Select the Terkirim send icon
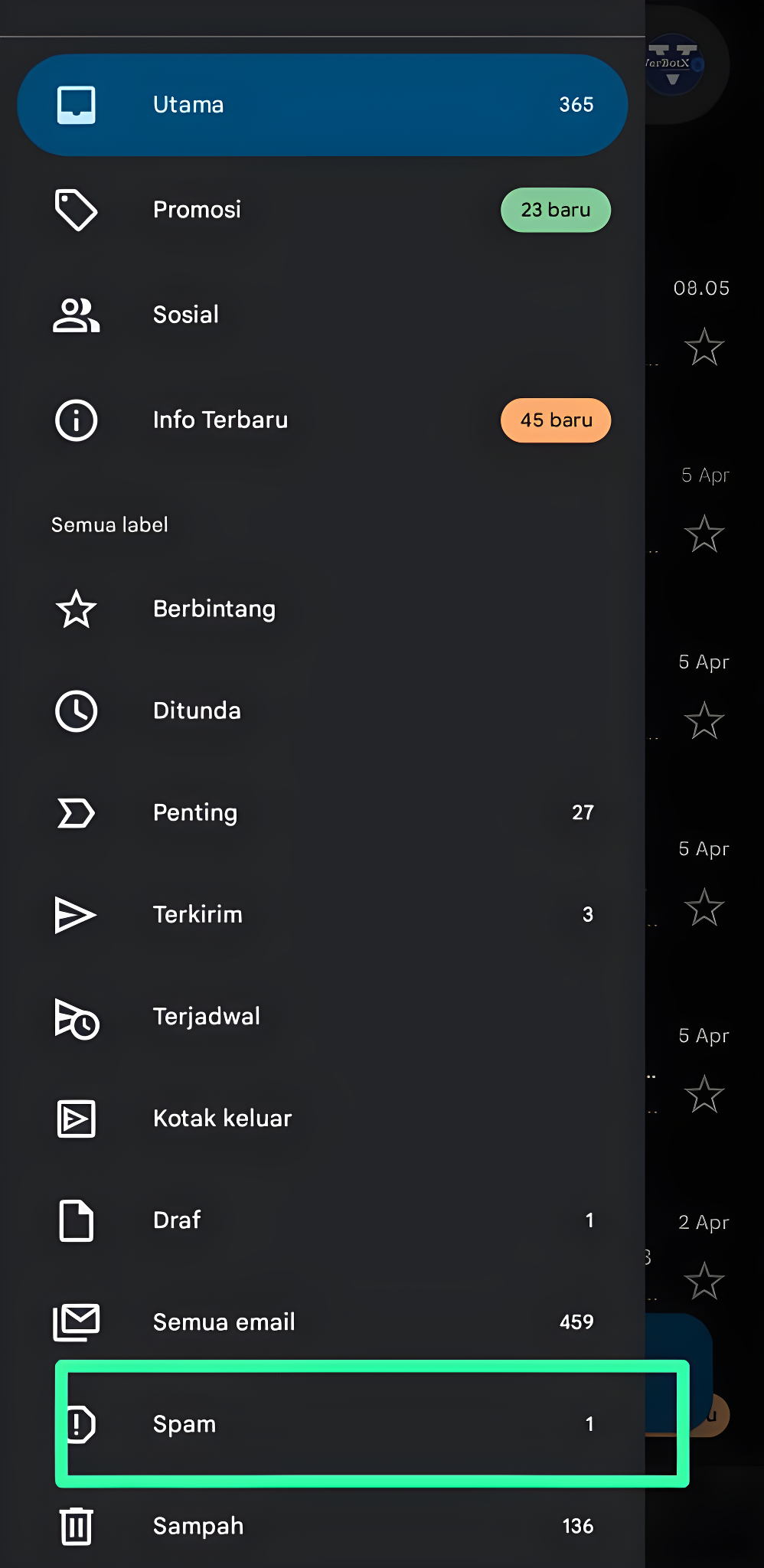Screen dimensions: 764x1568 click(76, 913)
